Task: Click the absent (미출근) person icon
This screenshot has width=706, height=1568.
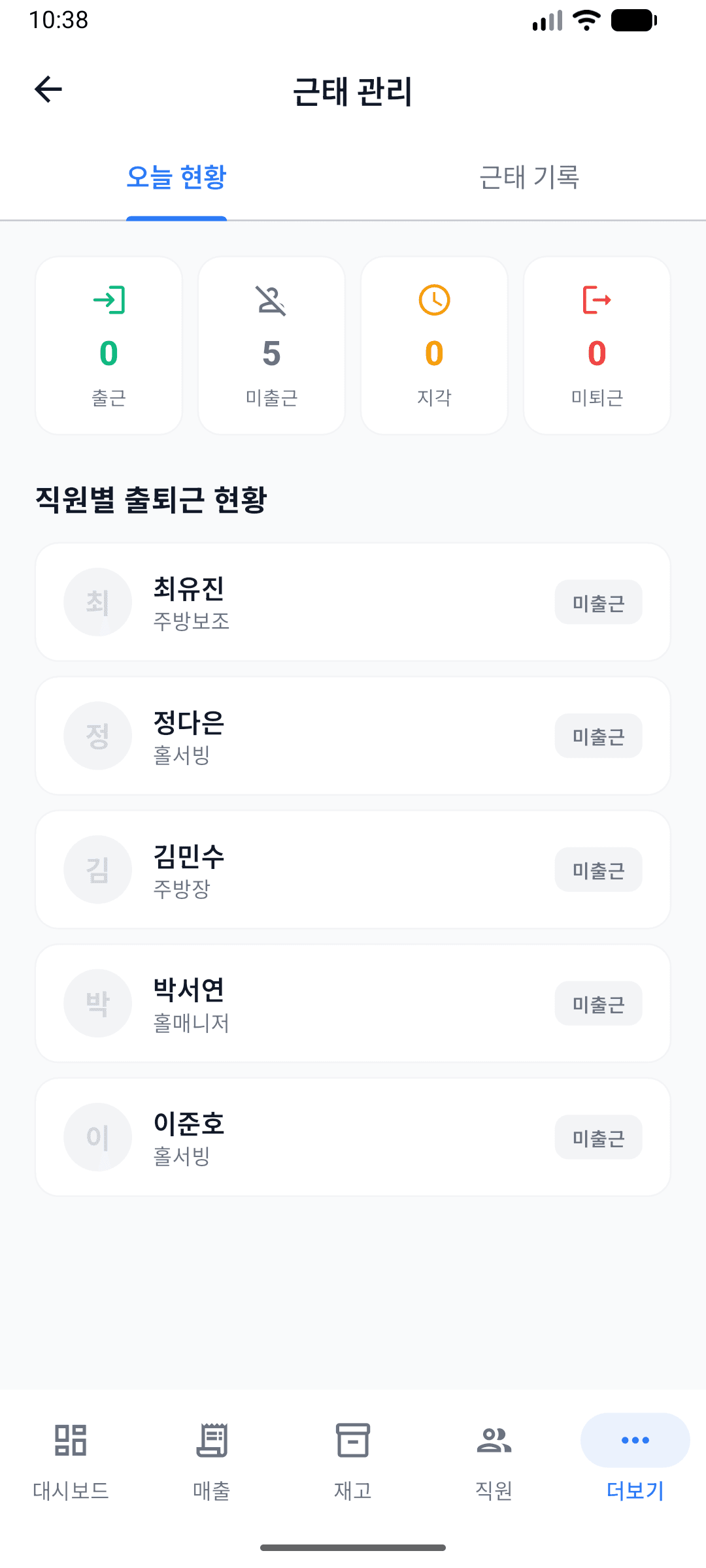Action: 271,301
